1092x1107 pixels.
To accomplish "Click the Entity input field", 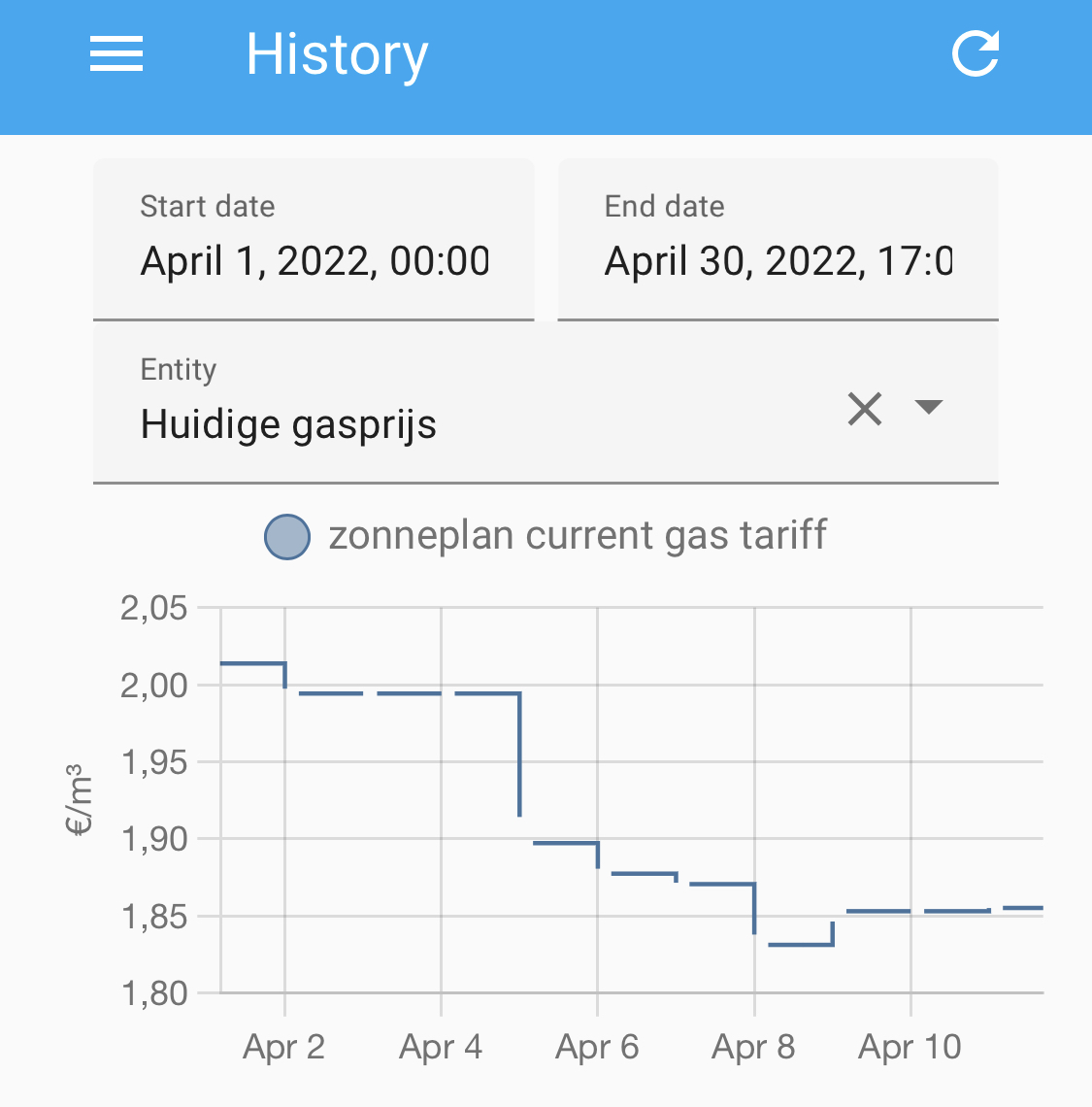I will tap(388, 423).
